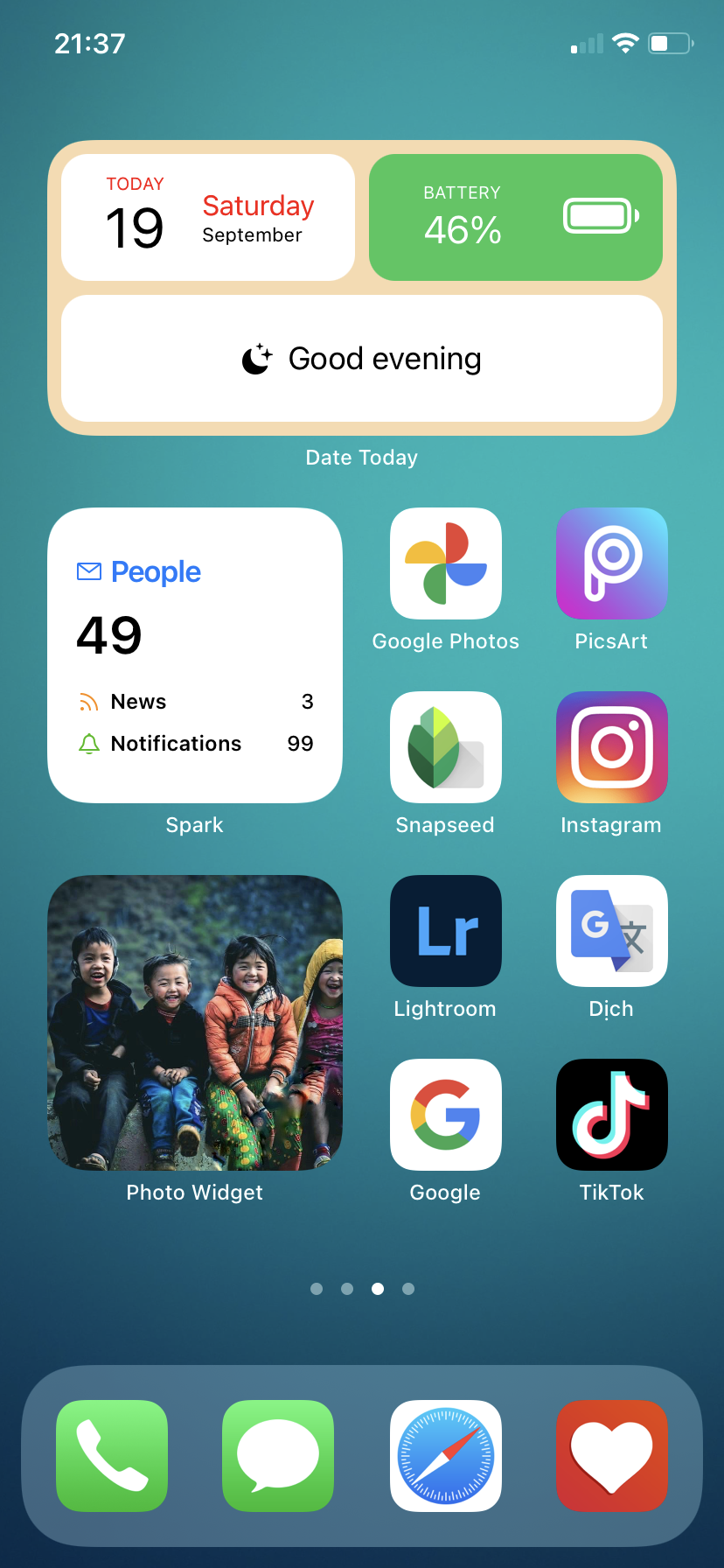
Task: Open the Google app
Action: pyautogui.click(x=446, y=1115)
